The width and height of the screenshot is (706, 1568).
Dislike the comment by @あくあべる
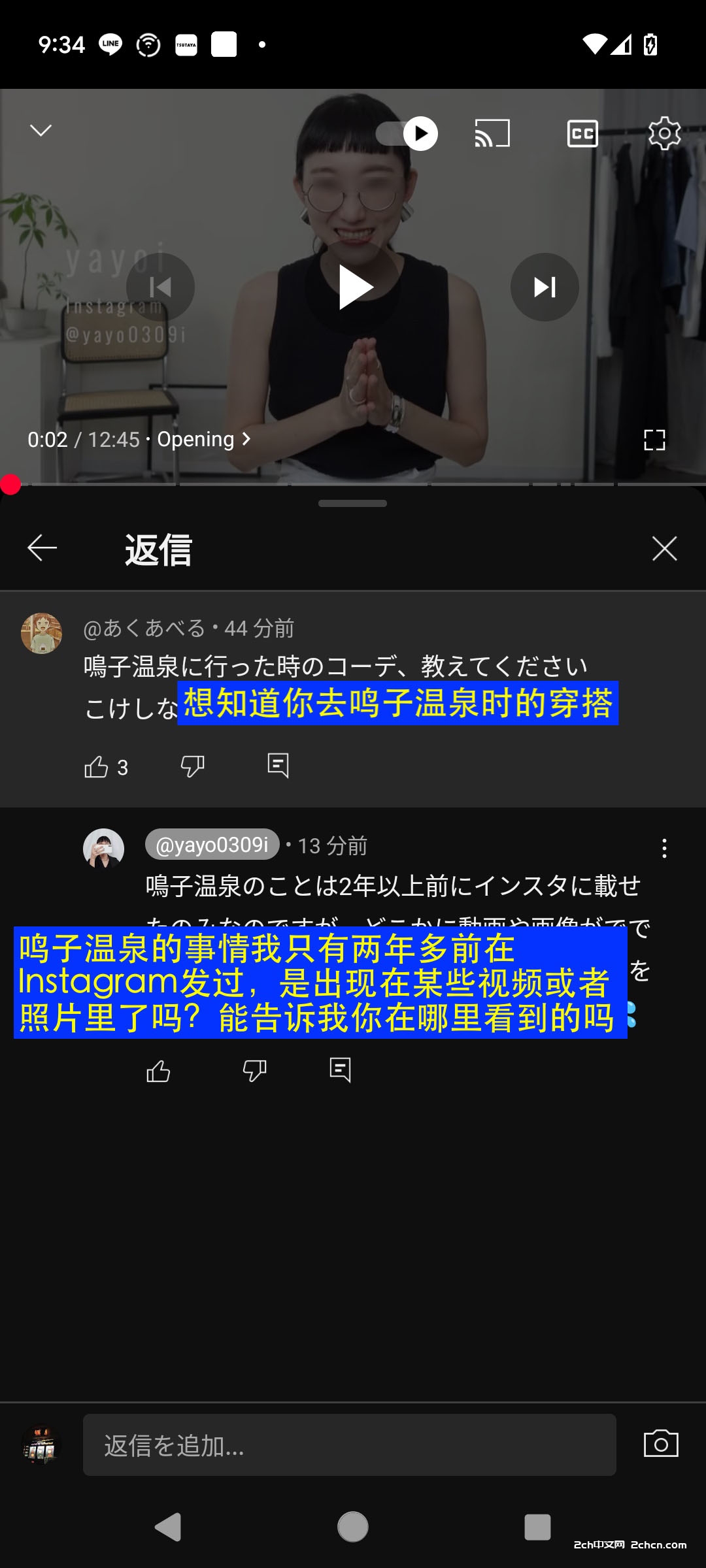pos(192,766)
